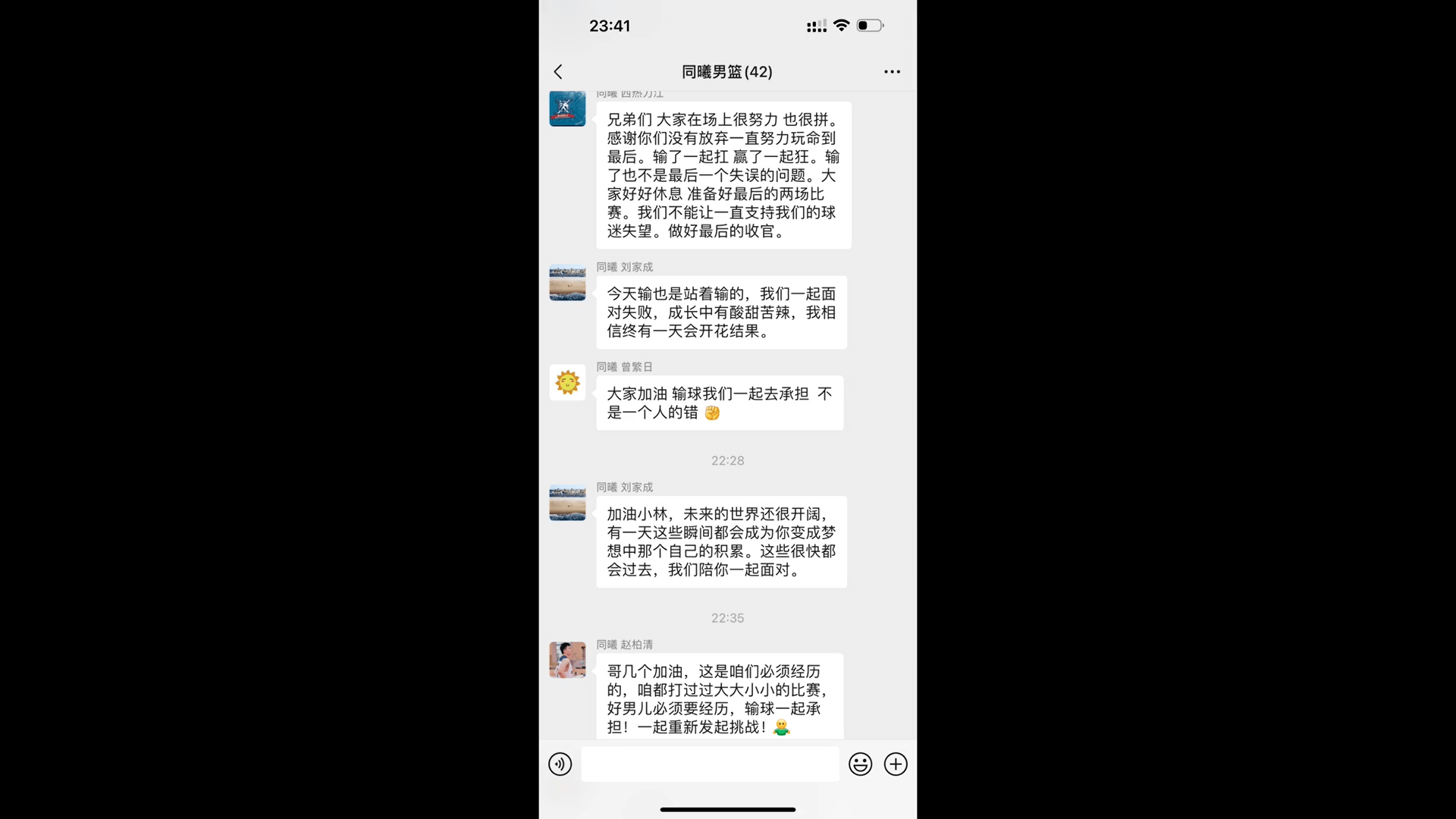This screenshot has height=819, width=1456.
Task: Switch to voice message input
Action: click(x=560, y=764)
